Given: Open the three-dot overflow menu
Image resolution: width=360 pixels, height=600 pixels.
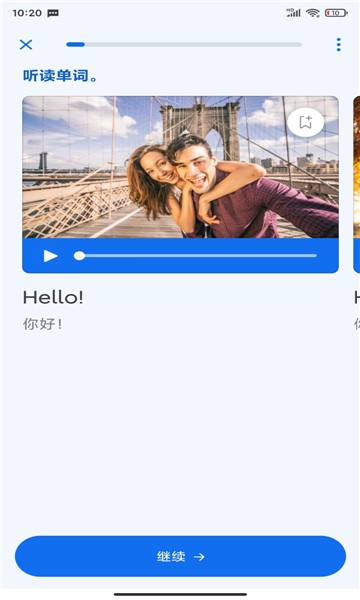Looking at the screenshot, I should point(338,44).
